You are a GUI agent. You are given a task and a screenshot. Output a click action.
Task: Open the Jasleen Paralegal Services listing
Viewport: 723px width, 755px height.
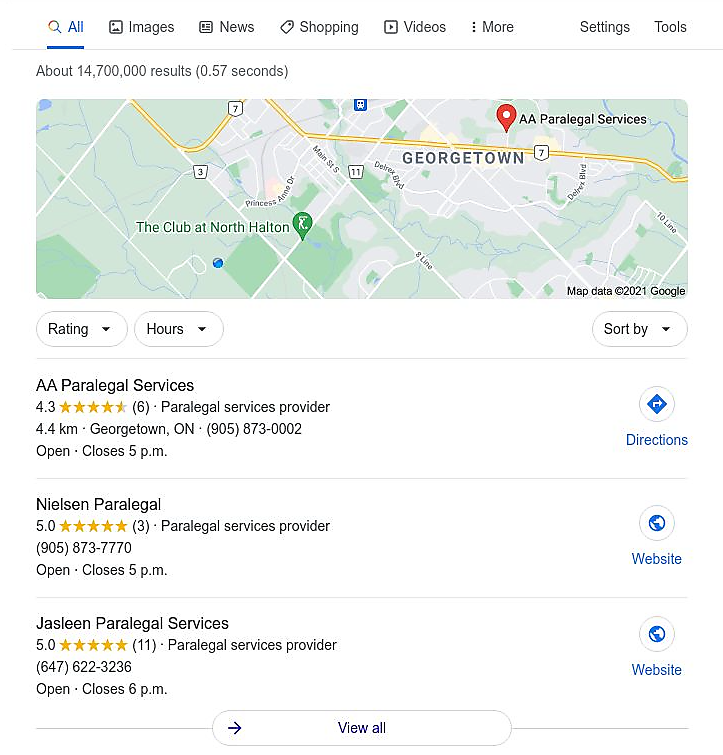tap(132, 623)
